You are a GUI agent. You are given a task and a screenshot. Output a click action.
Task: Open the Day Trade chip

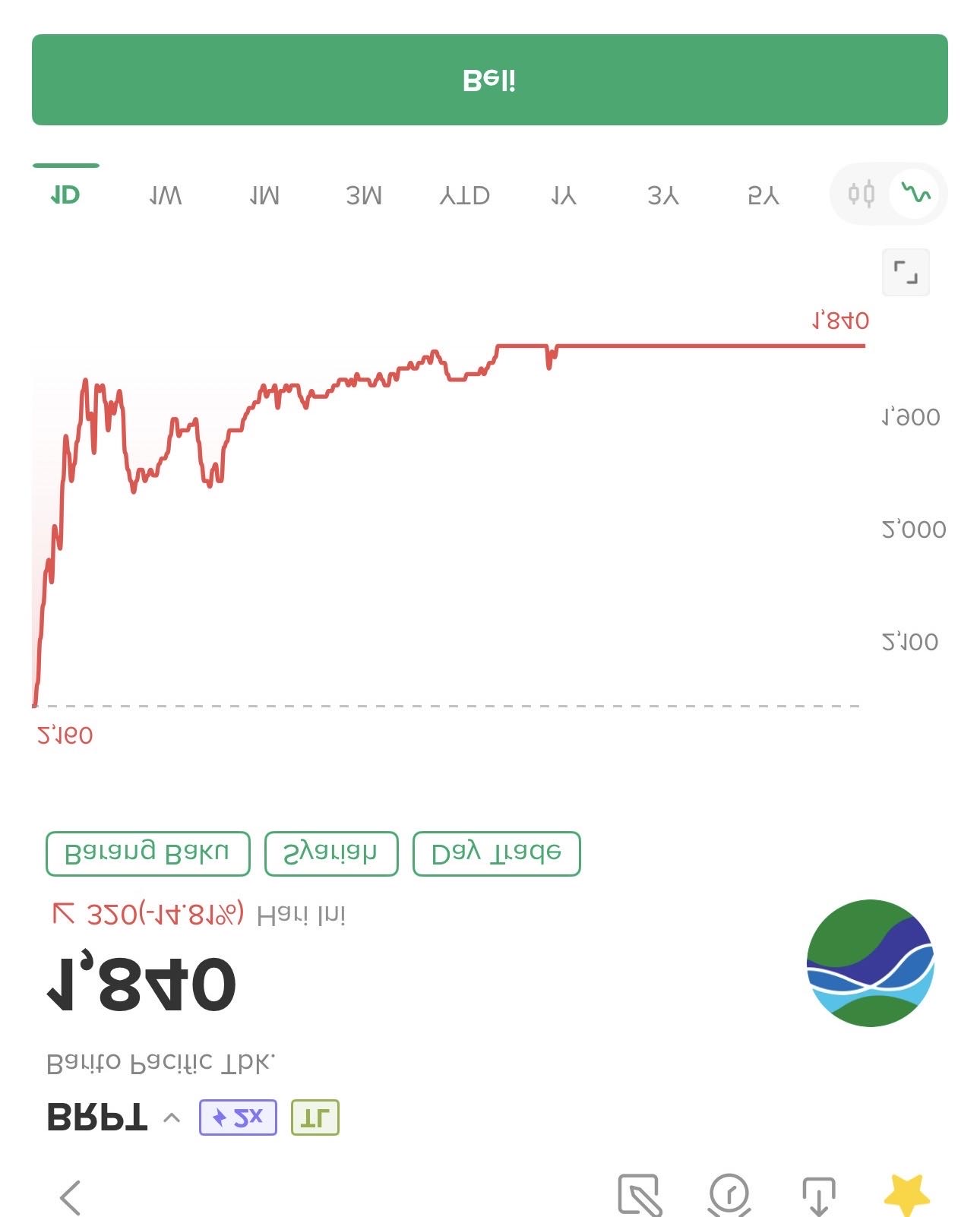(496, 854)
